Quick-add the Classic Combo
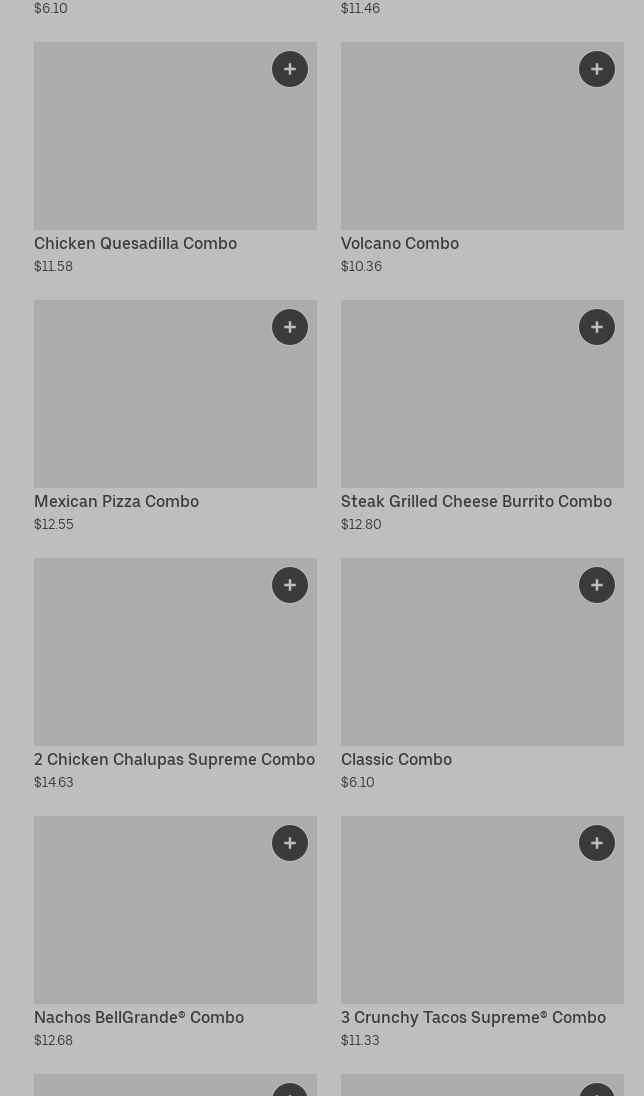 pos(596,585)
